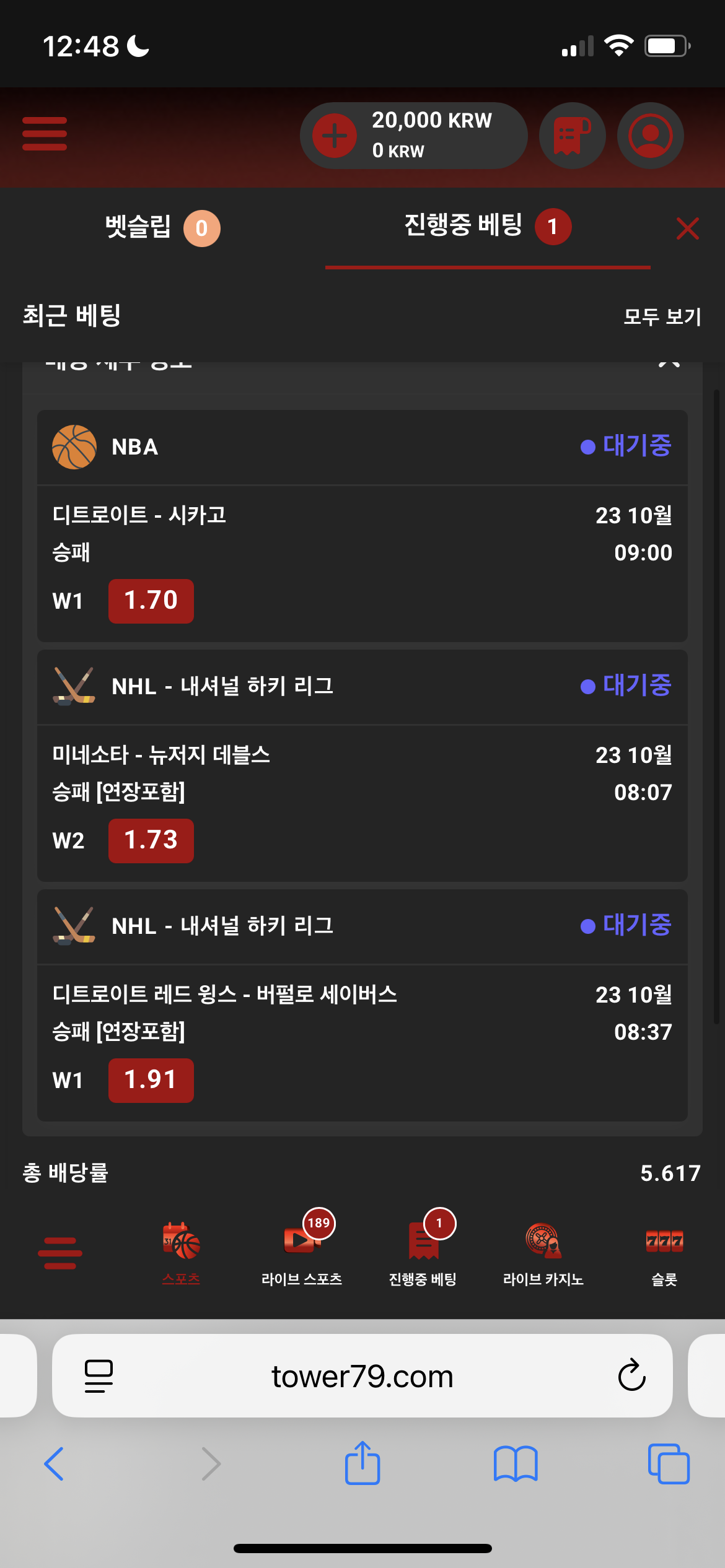Tap the plus deposit button
Viewport: 725px width, 1568px height.
point(335,136)
